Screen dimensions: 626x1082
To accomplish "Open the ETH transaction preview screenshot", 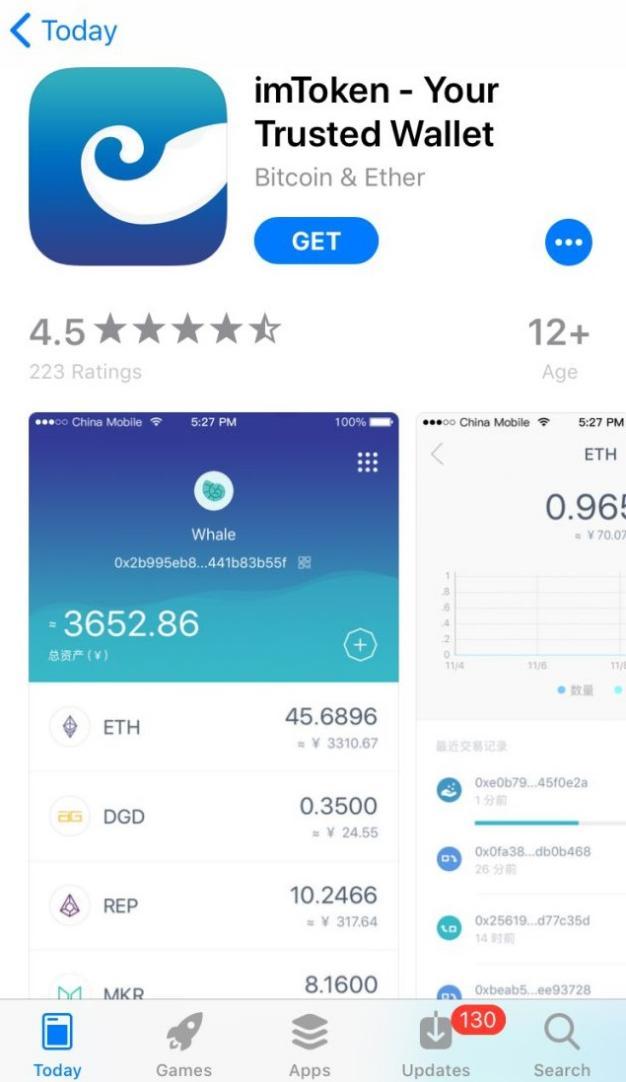I will click(x=521, y=700).
